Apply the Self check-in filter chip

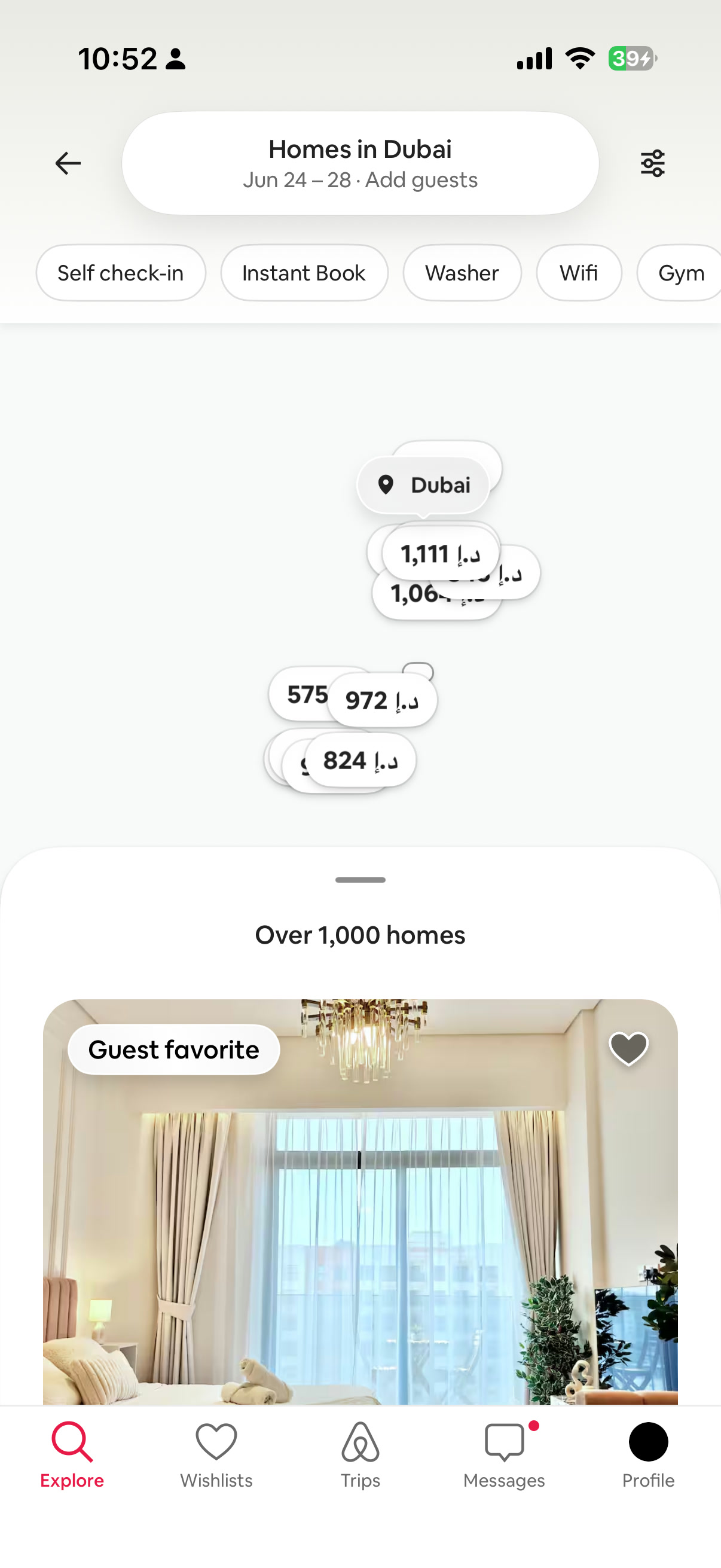pyautogui.click(x=121, y=273)
